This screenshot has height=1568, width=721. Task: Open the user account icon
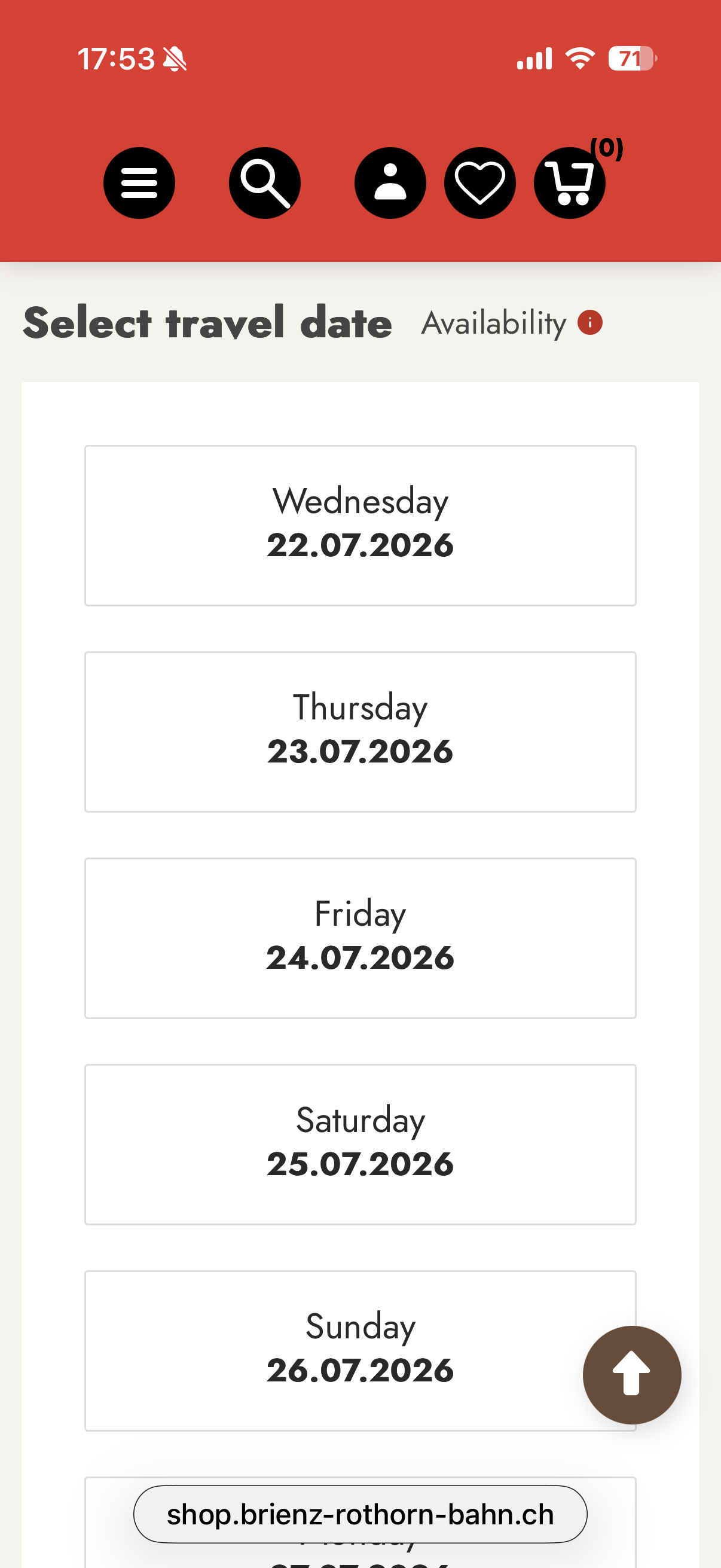(x=390, y=182)
